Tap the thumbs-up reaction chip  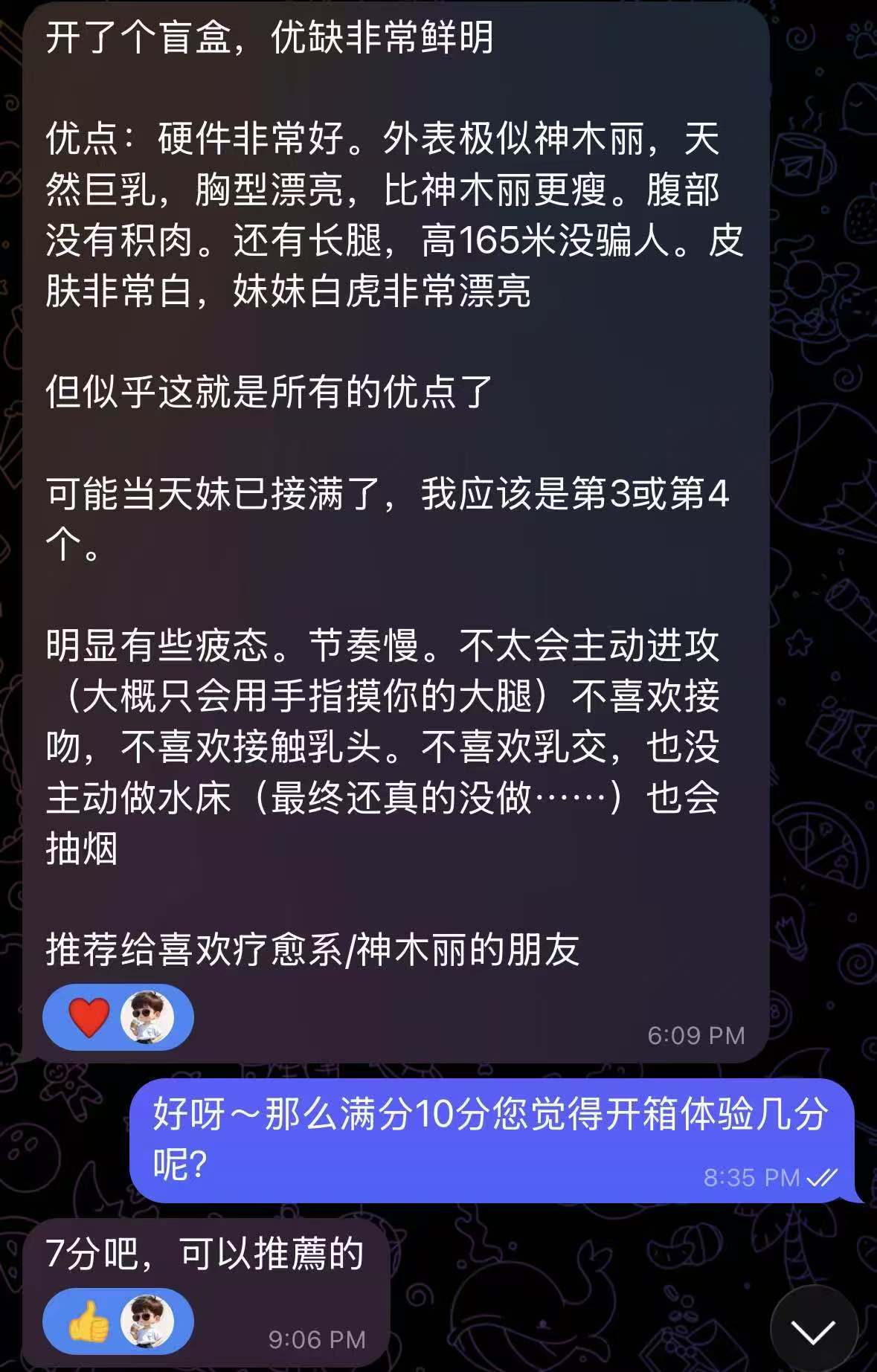117,1321
